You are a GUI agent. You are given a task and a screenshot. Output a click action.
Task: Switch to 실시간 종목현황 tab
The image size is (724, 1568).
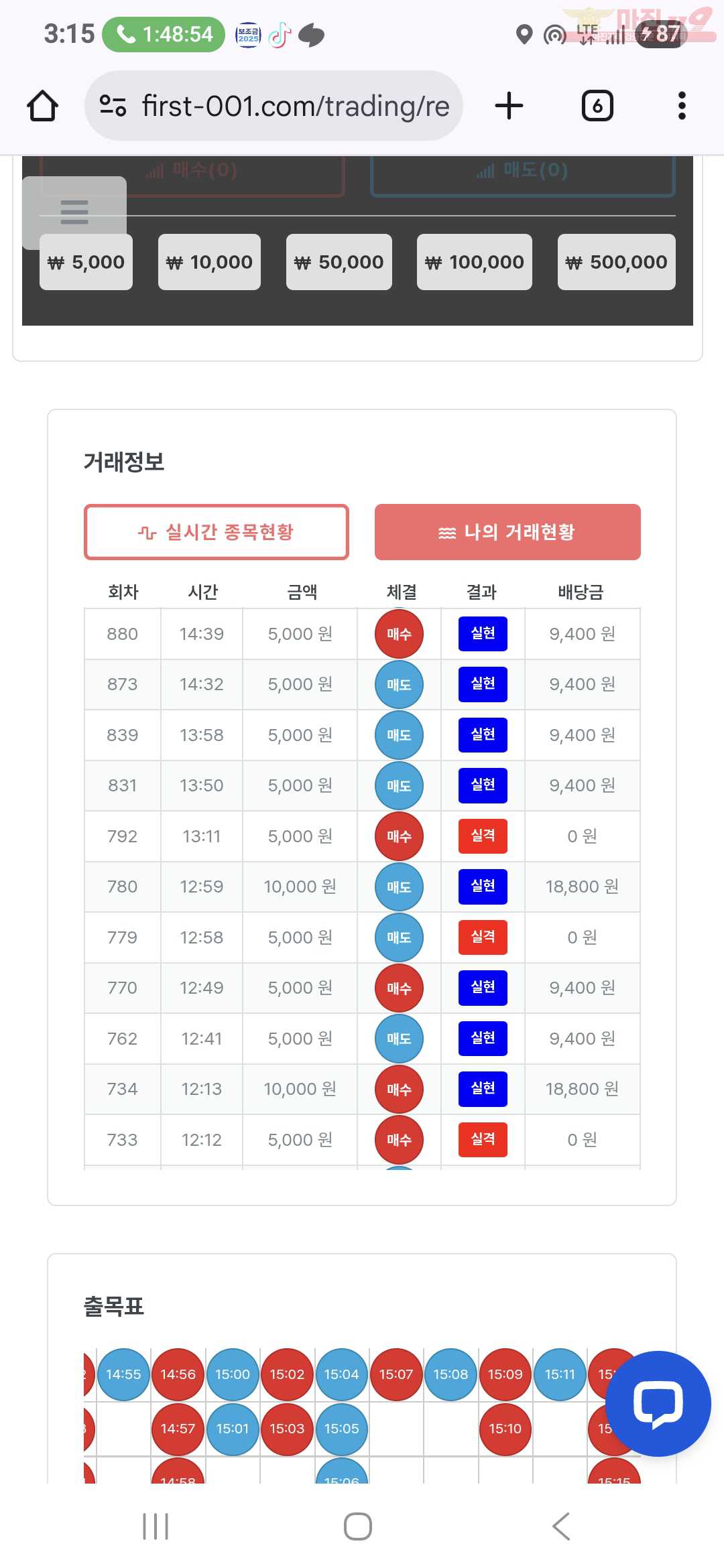point(216,532)
